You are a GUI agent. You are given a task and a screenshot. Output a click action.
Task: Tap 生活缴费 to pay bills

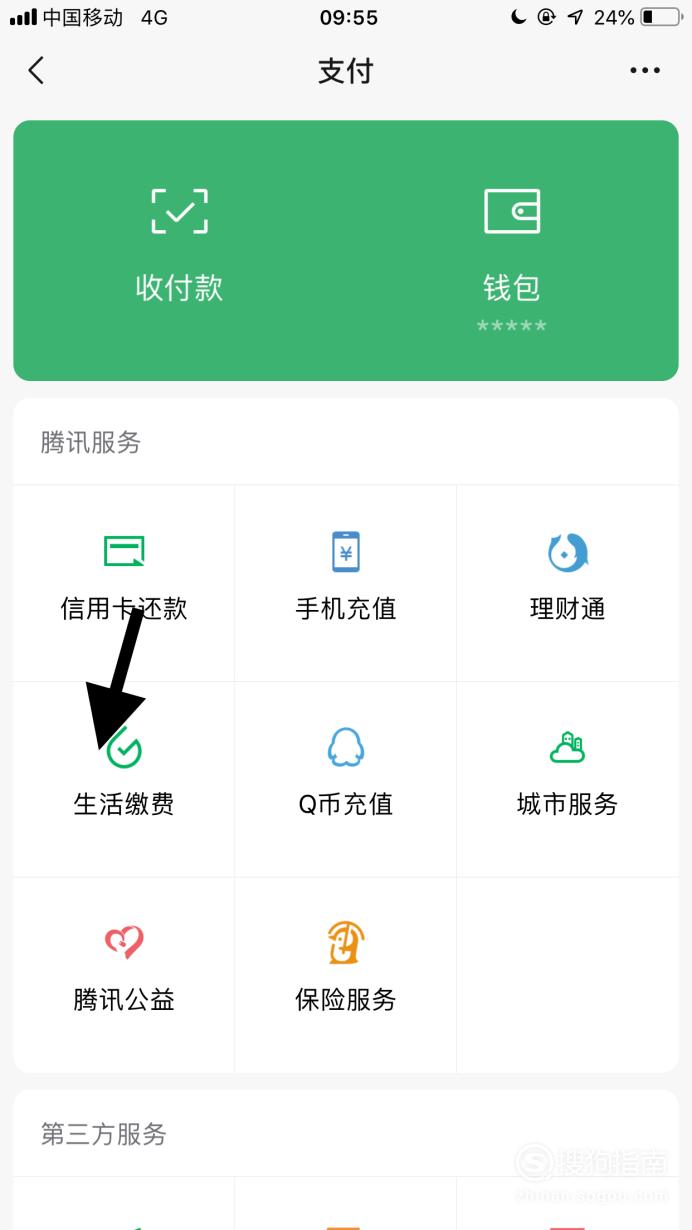pos(124,779)
